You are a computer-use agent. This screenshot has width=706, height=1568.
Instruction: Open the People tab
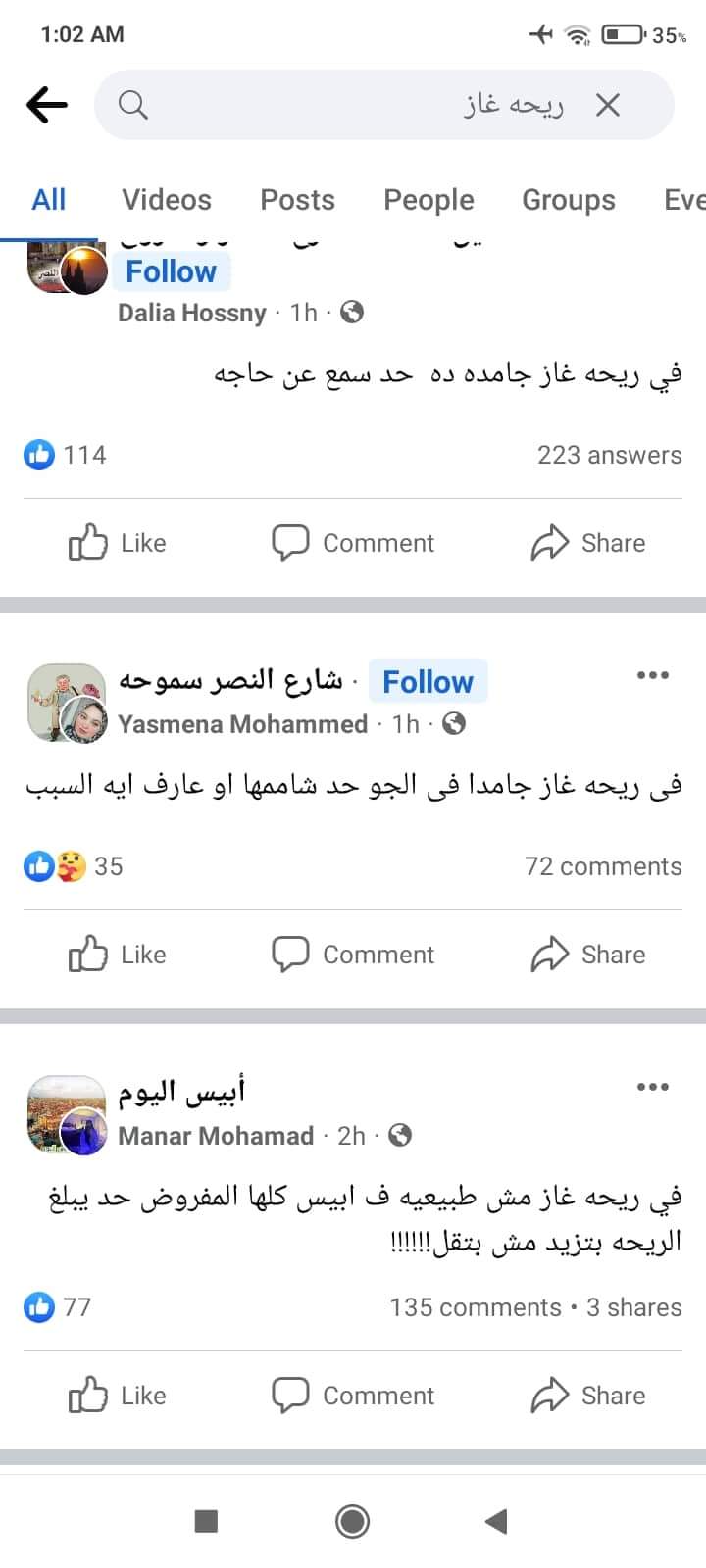point(429,200)
